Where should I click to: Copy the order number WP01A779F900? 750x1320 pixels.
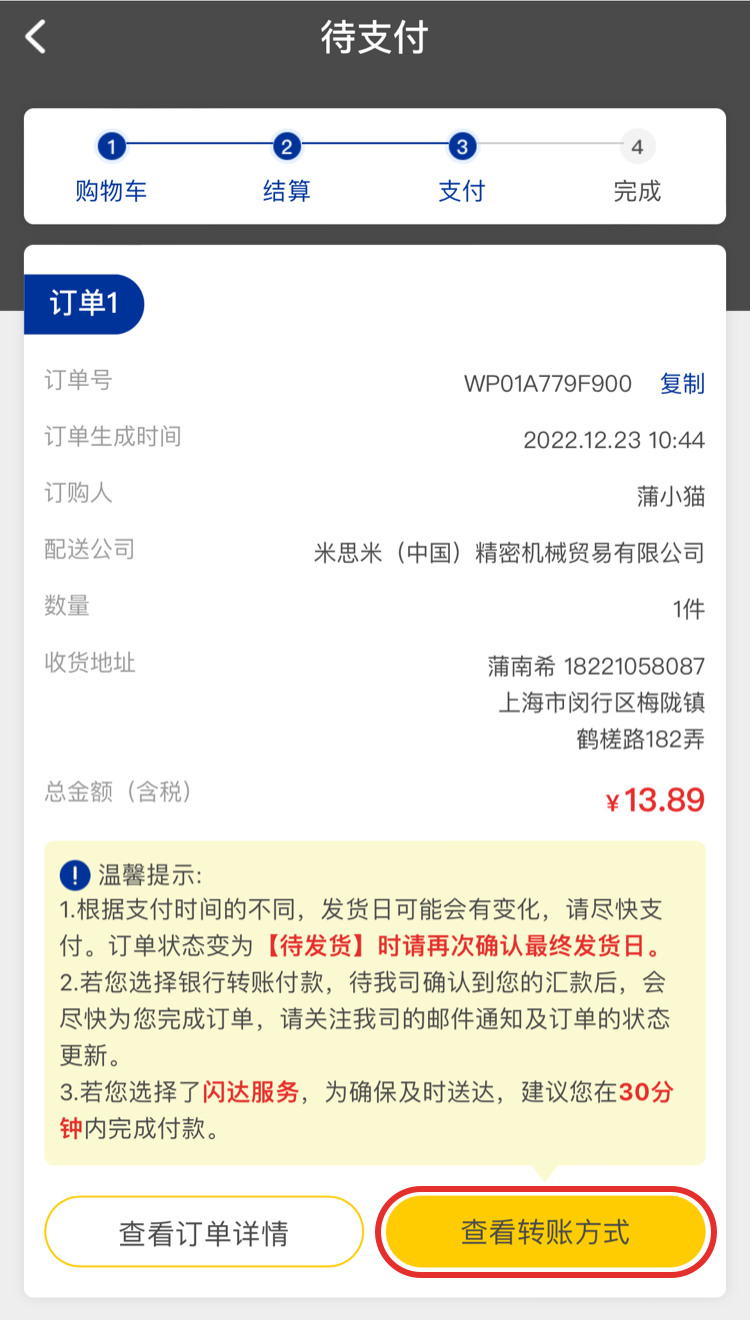682,384
